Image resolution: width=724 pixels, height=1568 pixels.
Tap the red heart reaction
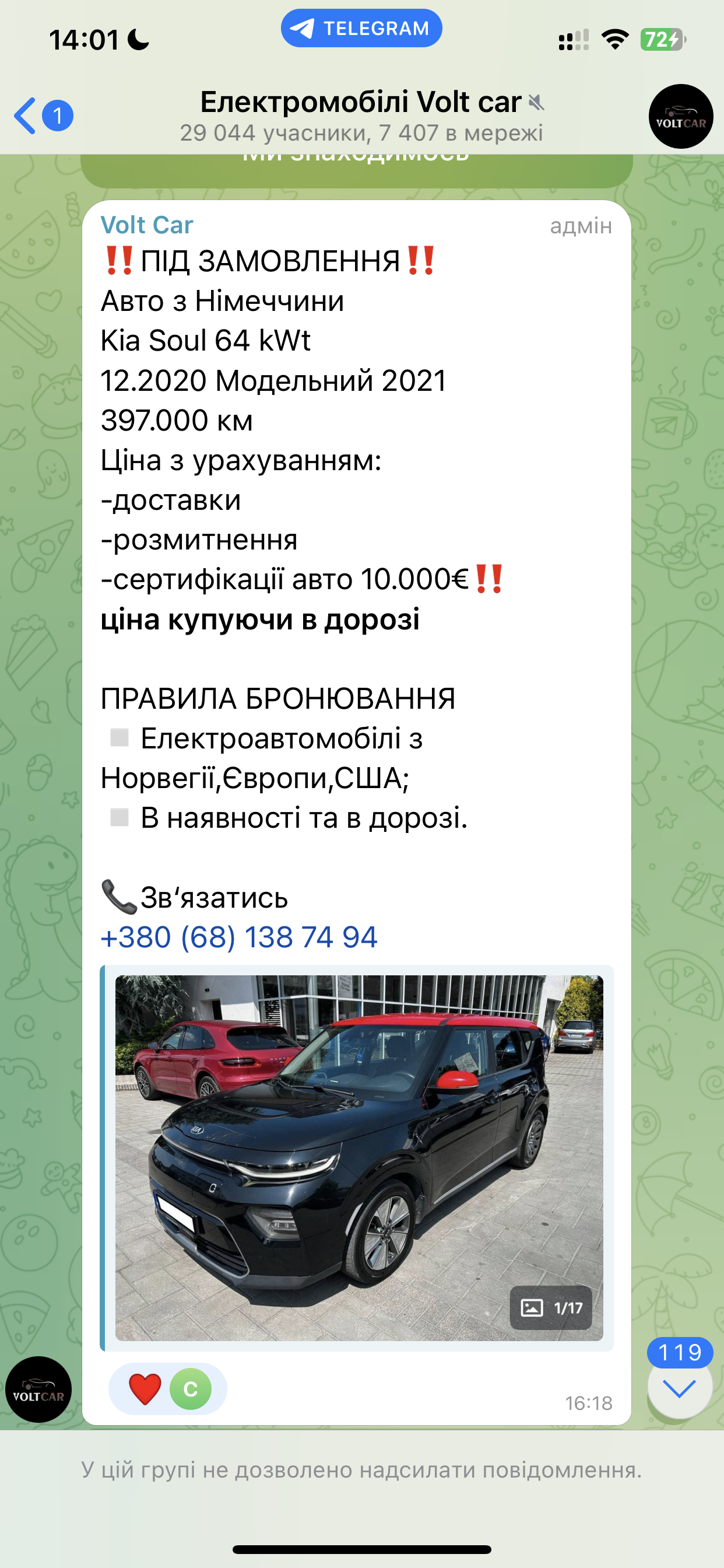pyautogui.click(x=145, y=1388)
